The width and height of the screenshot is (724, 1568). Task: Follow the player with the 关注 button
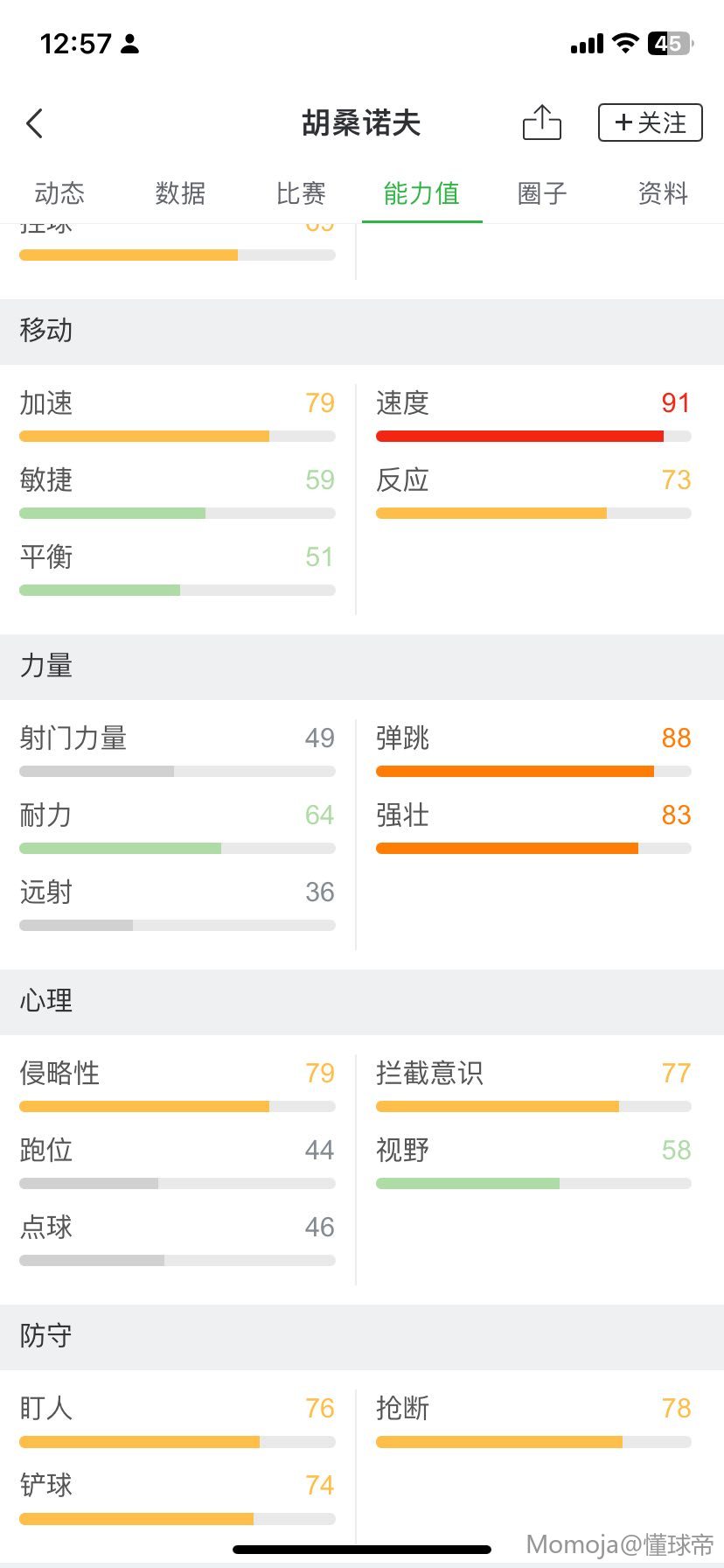point(650,122)
